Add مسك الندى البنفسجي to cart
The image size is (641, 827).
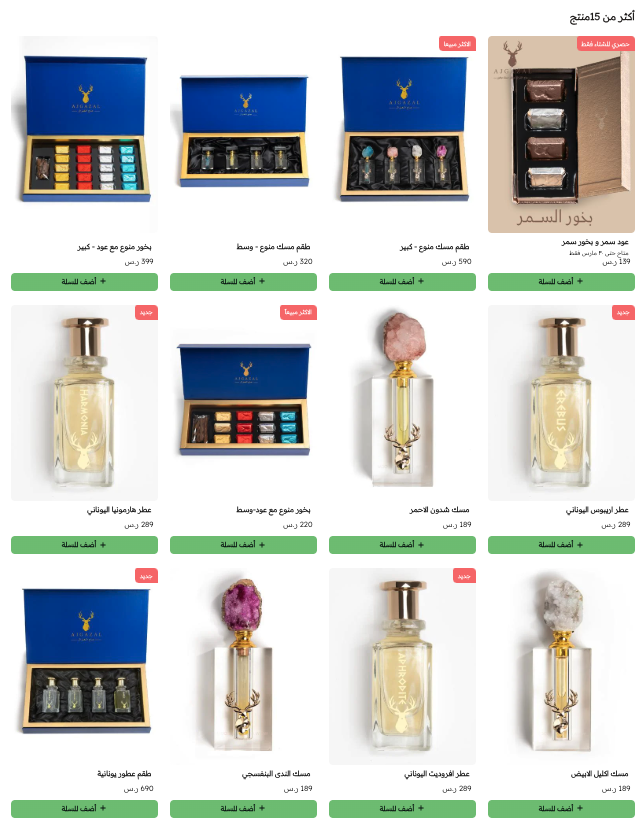click(243, 809)
